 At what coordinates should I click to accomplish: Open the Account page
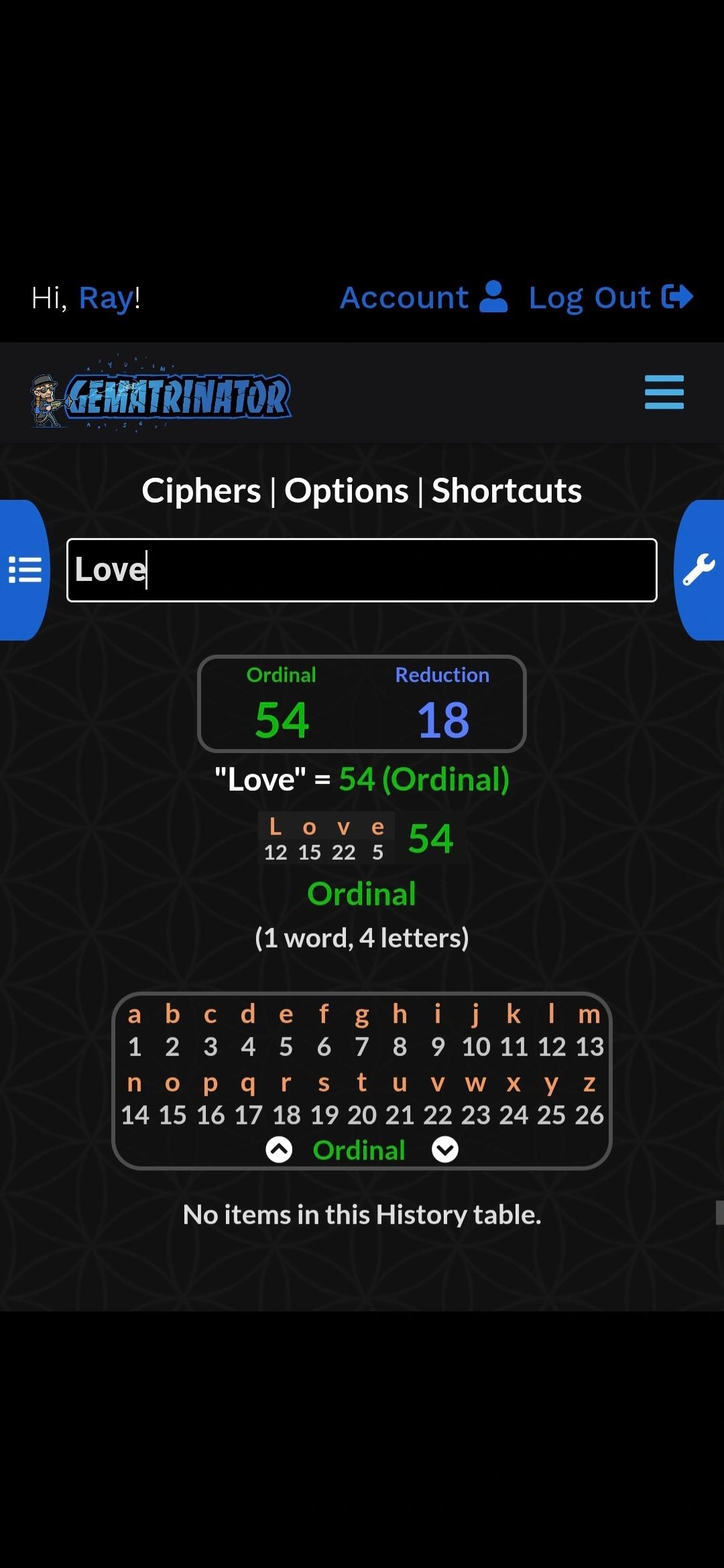423,298
